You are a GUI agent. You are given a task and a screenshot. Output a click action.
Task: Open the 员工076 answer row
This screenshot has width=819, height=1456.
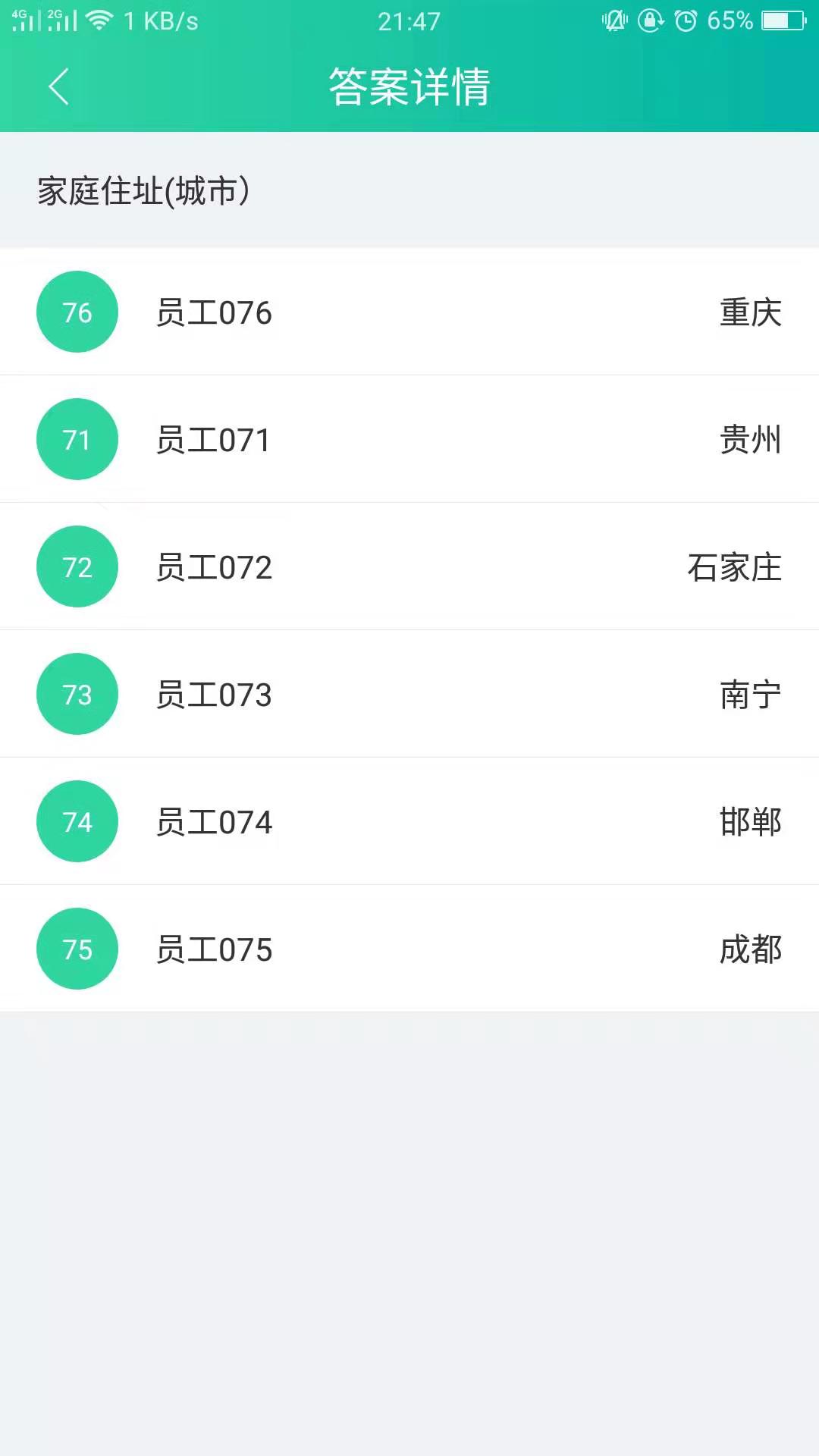pyautogui.click(x=409, y=312)
